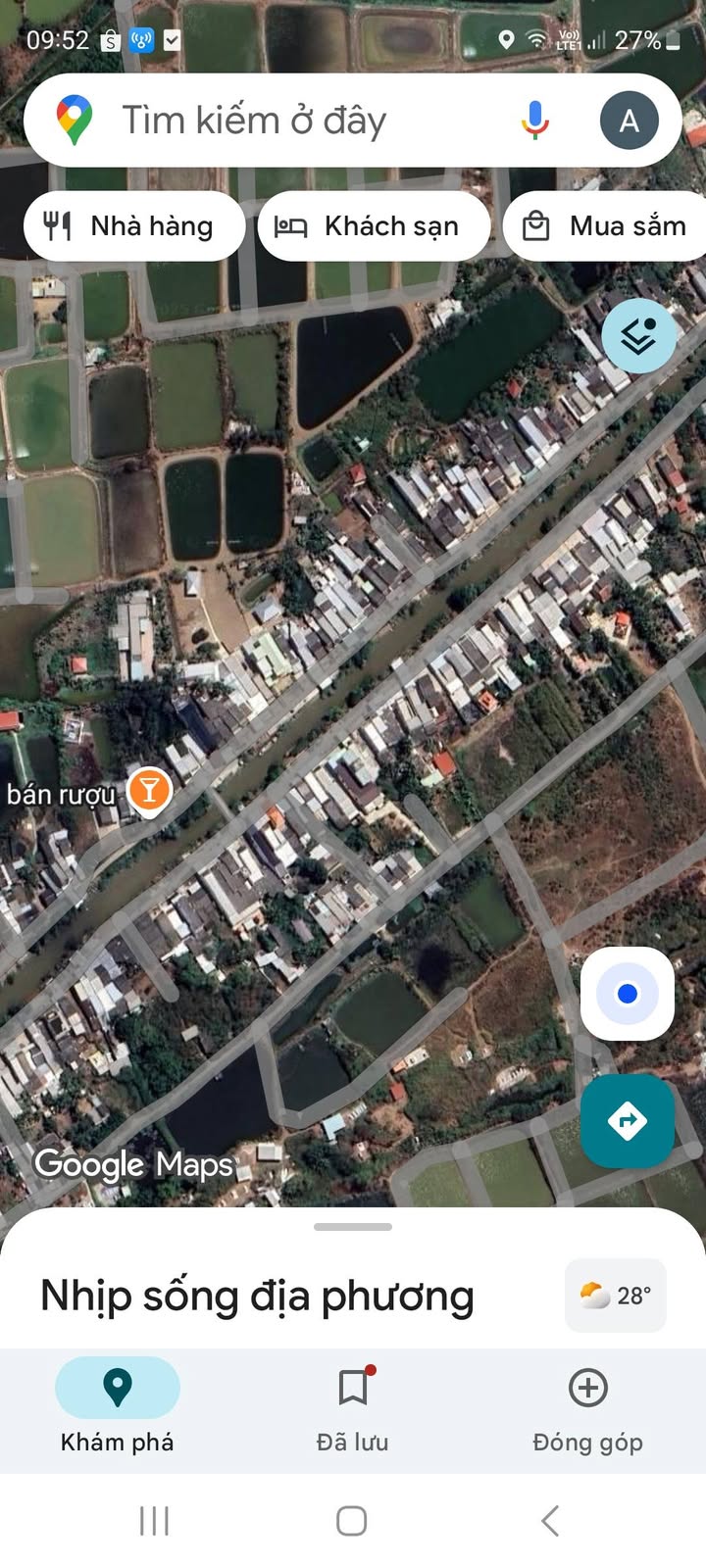Center the map on my location
Image resolution: width=706 pixels, height=1568 pixels.
[x=627, y=994]
